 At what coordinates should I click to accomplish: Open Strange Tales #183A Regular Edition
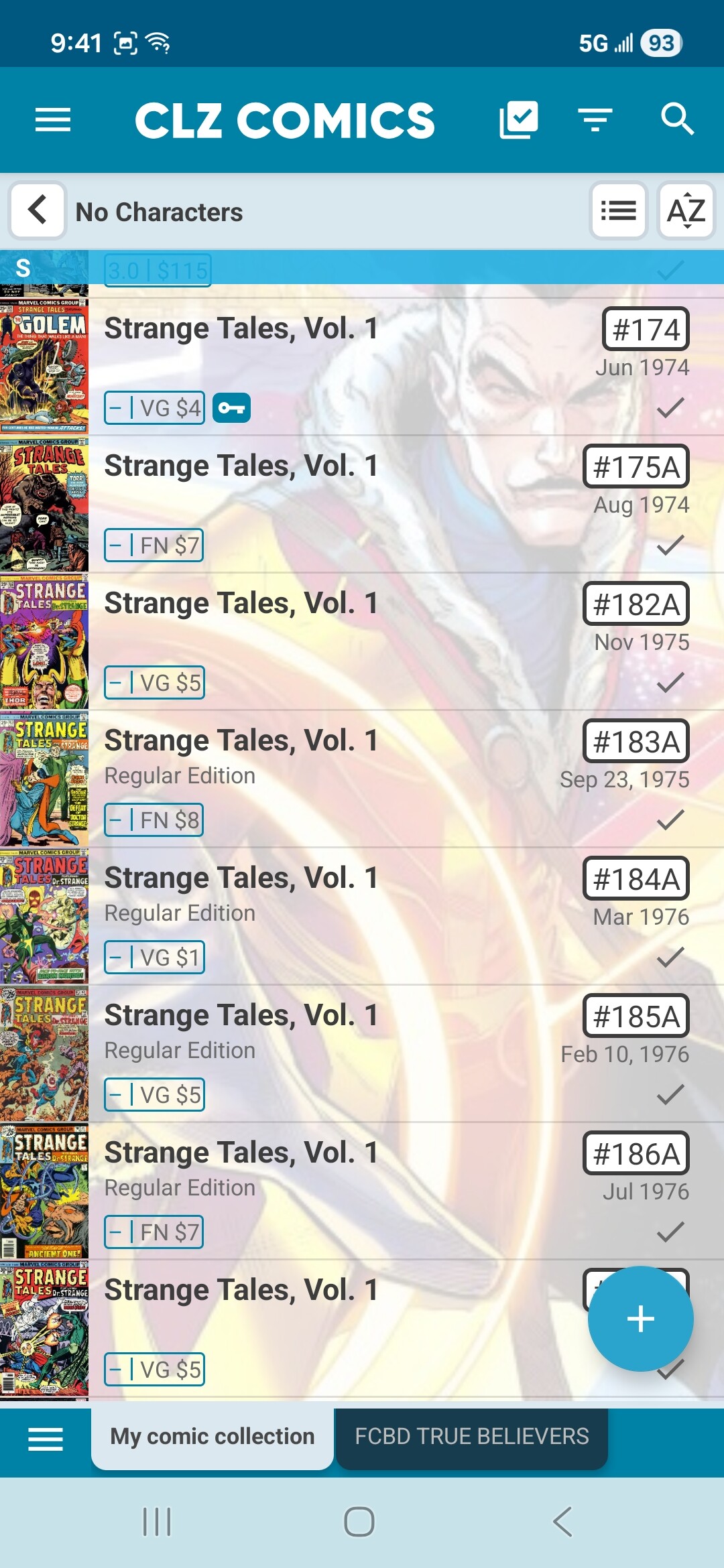pos(335,779)
